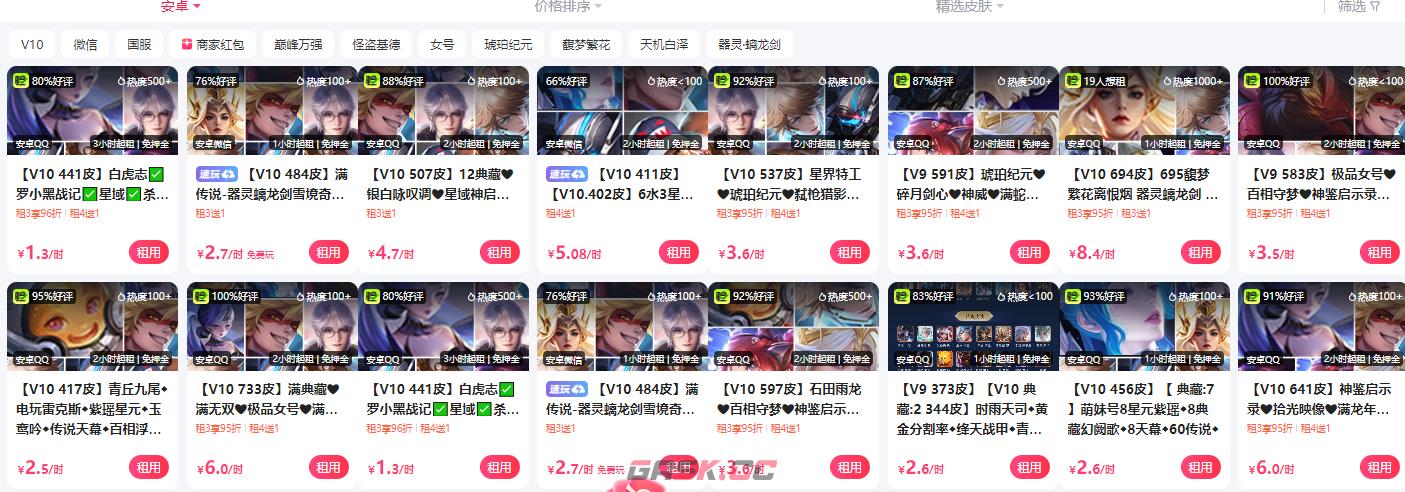This screenshot has width=1405, height=492.
Task: Open the 安卓 platform dropdown
Action: pos(181,6)
